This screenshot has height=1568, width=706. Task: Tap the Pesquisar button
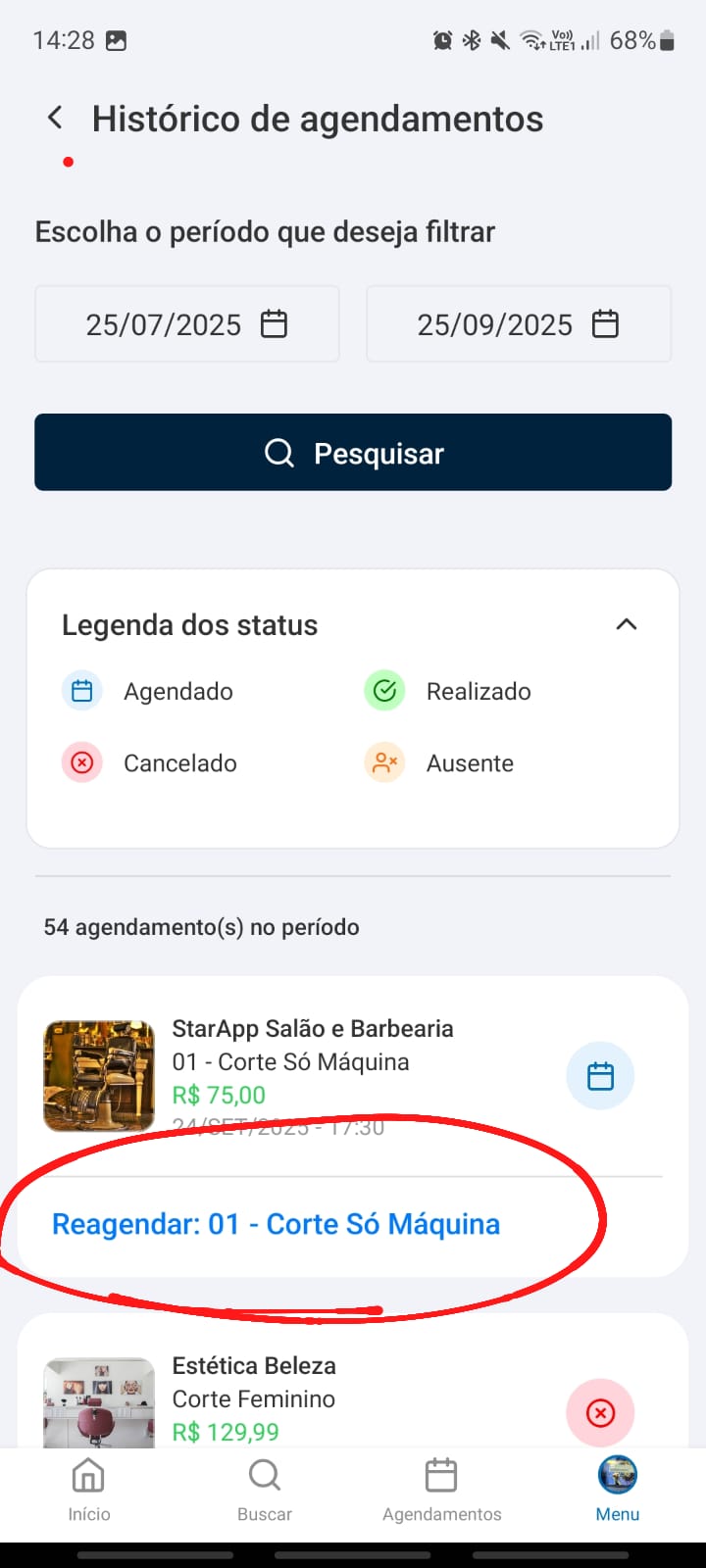353,453
